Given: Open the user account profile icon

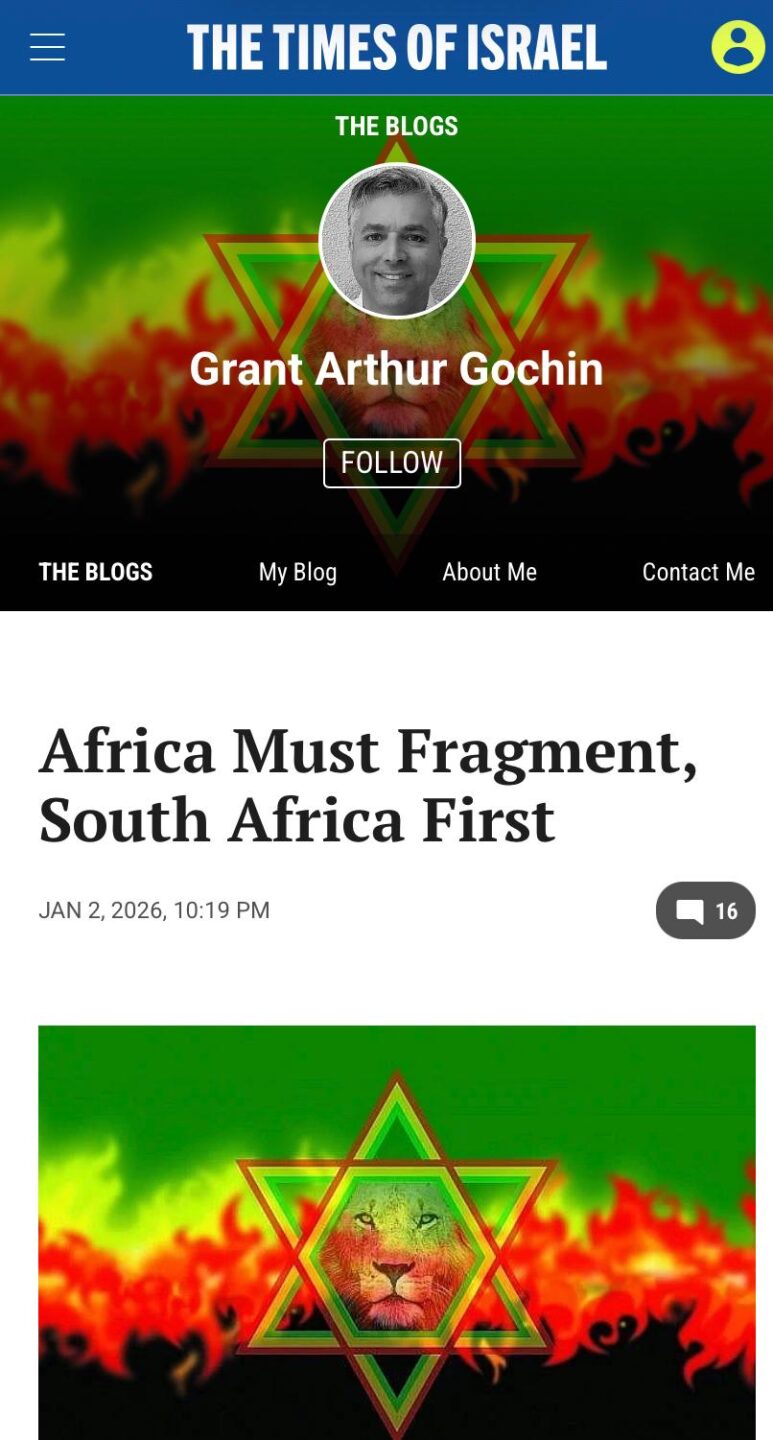Looking at the screenshot, I should (x=738, y=46).
